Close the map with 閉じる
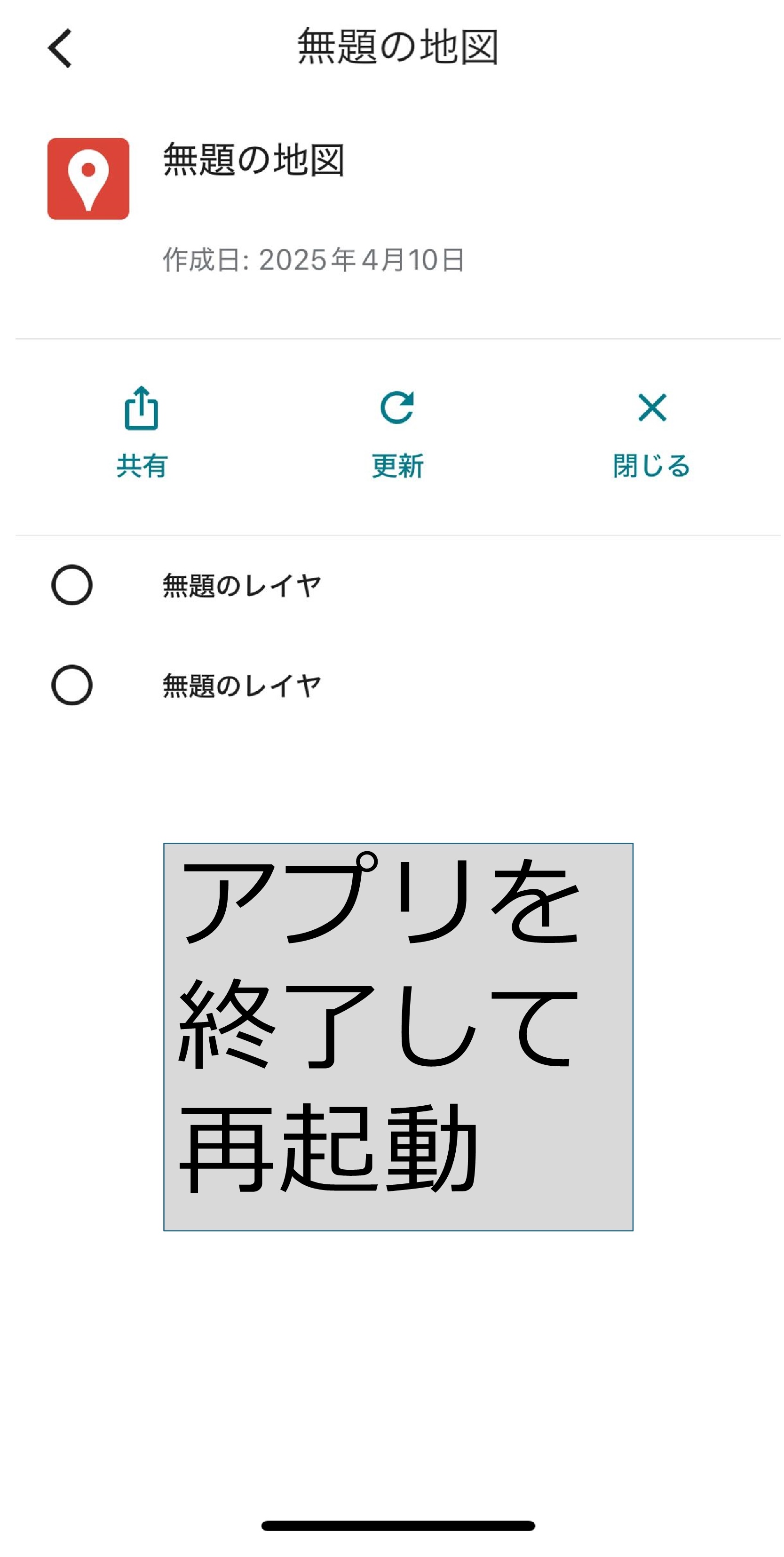 651,431
